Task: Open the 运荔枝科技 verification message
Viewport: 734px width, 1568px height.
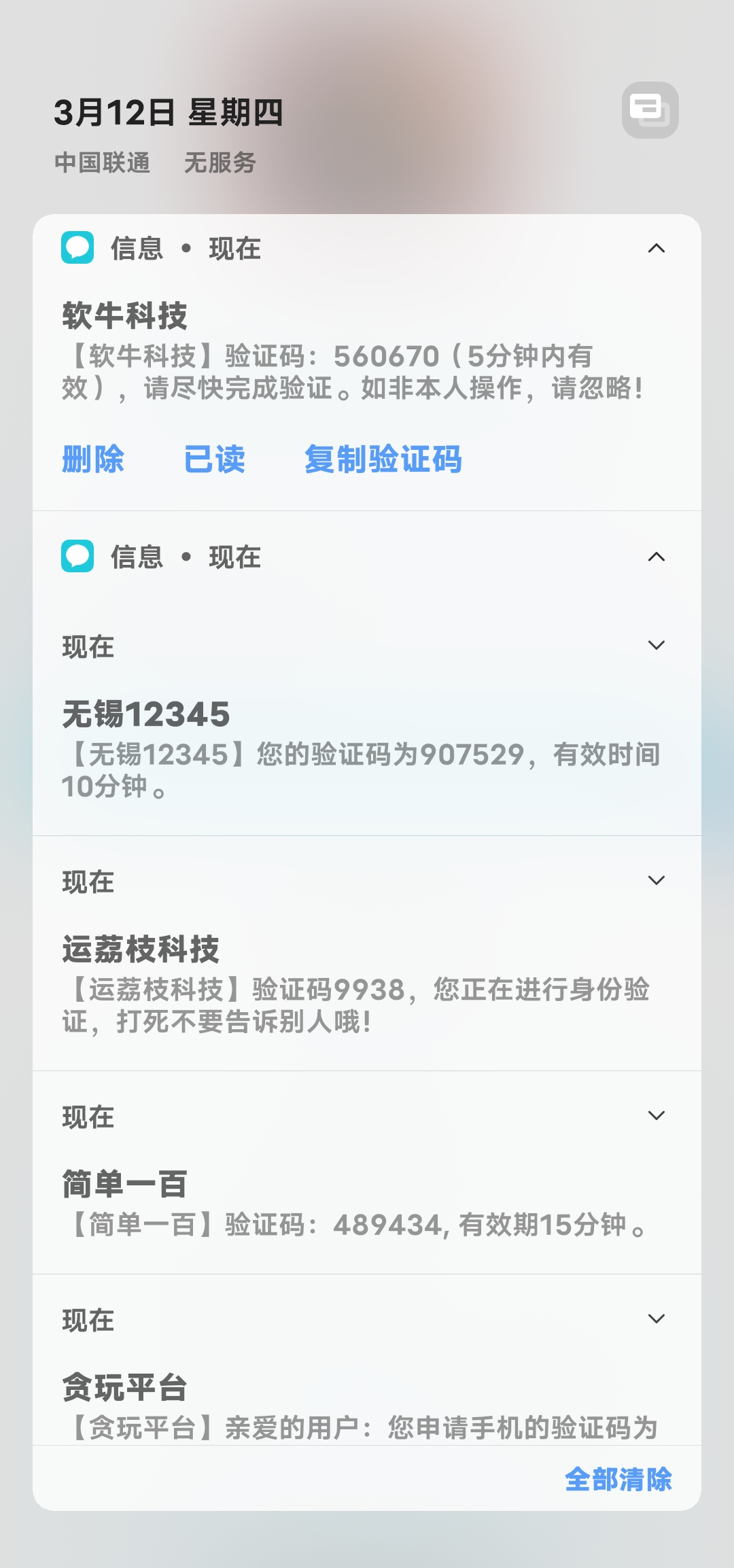Action: coord(360,990)
